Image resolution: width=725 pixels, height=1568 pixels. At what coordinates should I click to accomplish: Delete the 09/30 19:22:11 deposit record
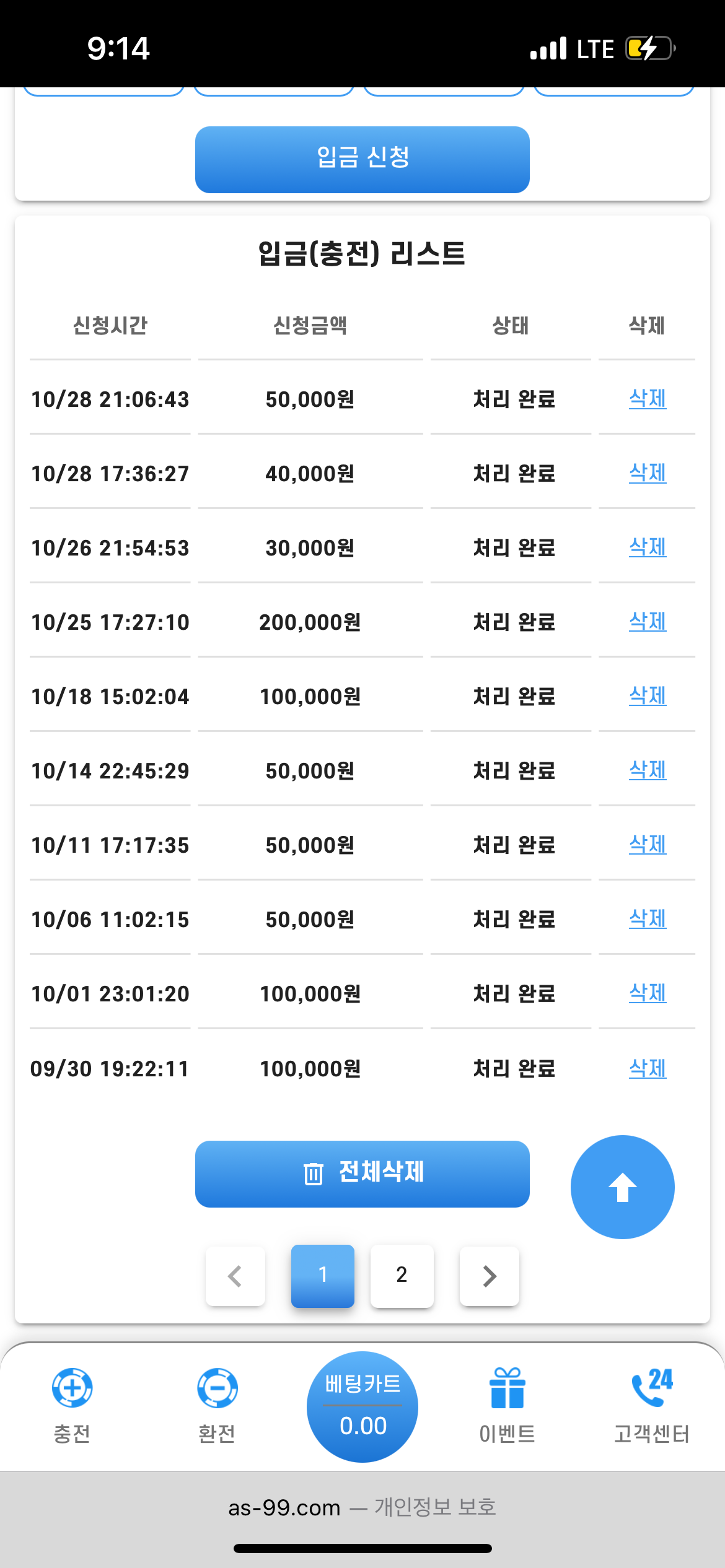(x=648, y=1068)
